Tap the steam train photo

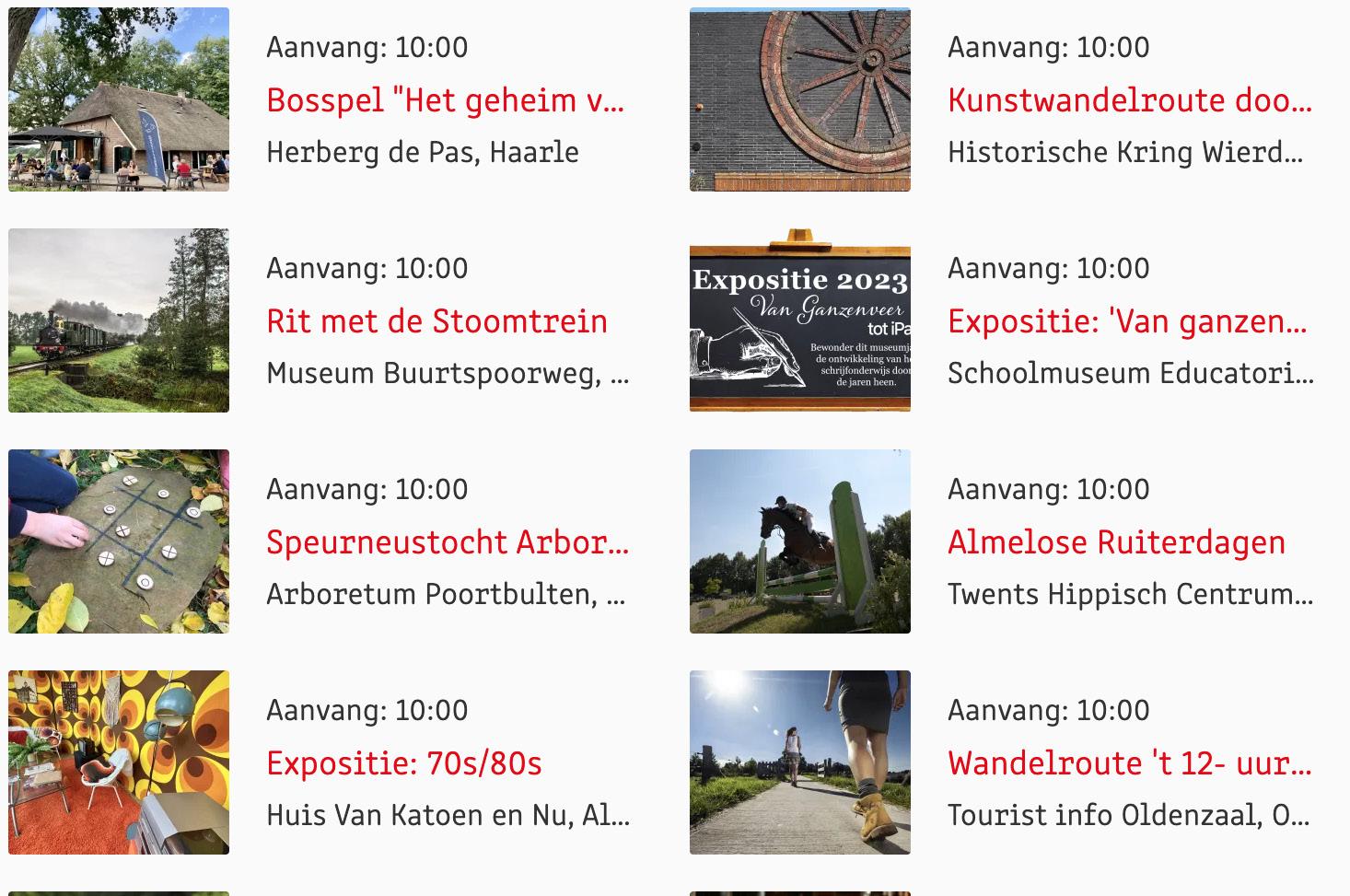pos(119,320)
